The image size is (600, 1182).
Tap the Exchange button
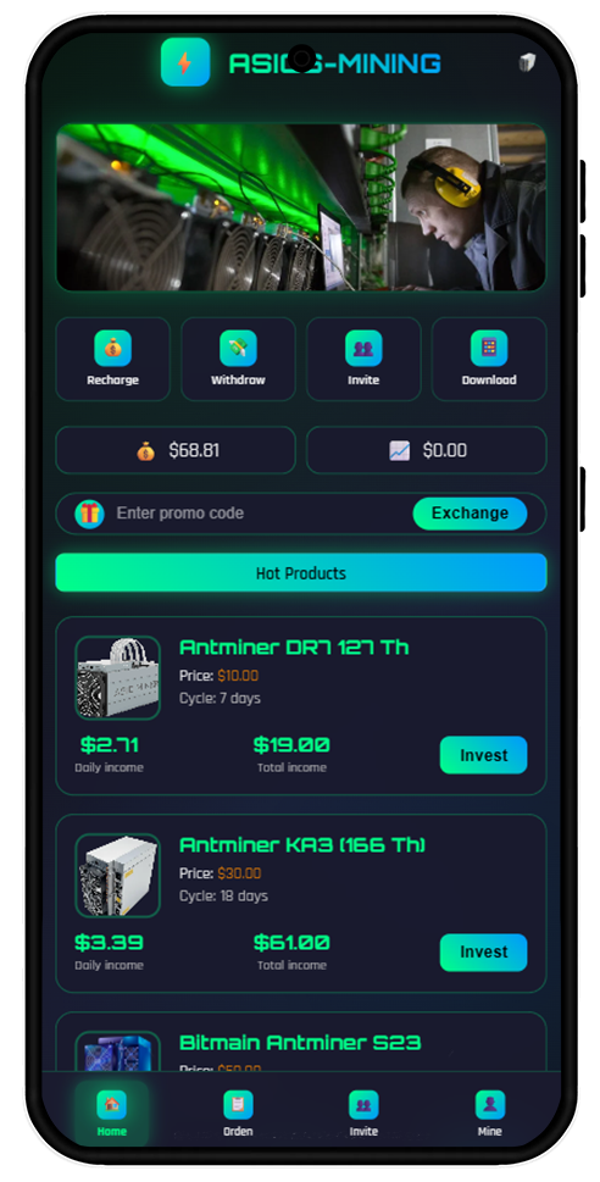(x=469, y=513)
